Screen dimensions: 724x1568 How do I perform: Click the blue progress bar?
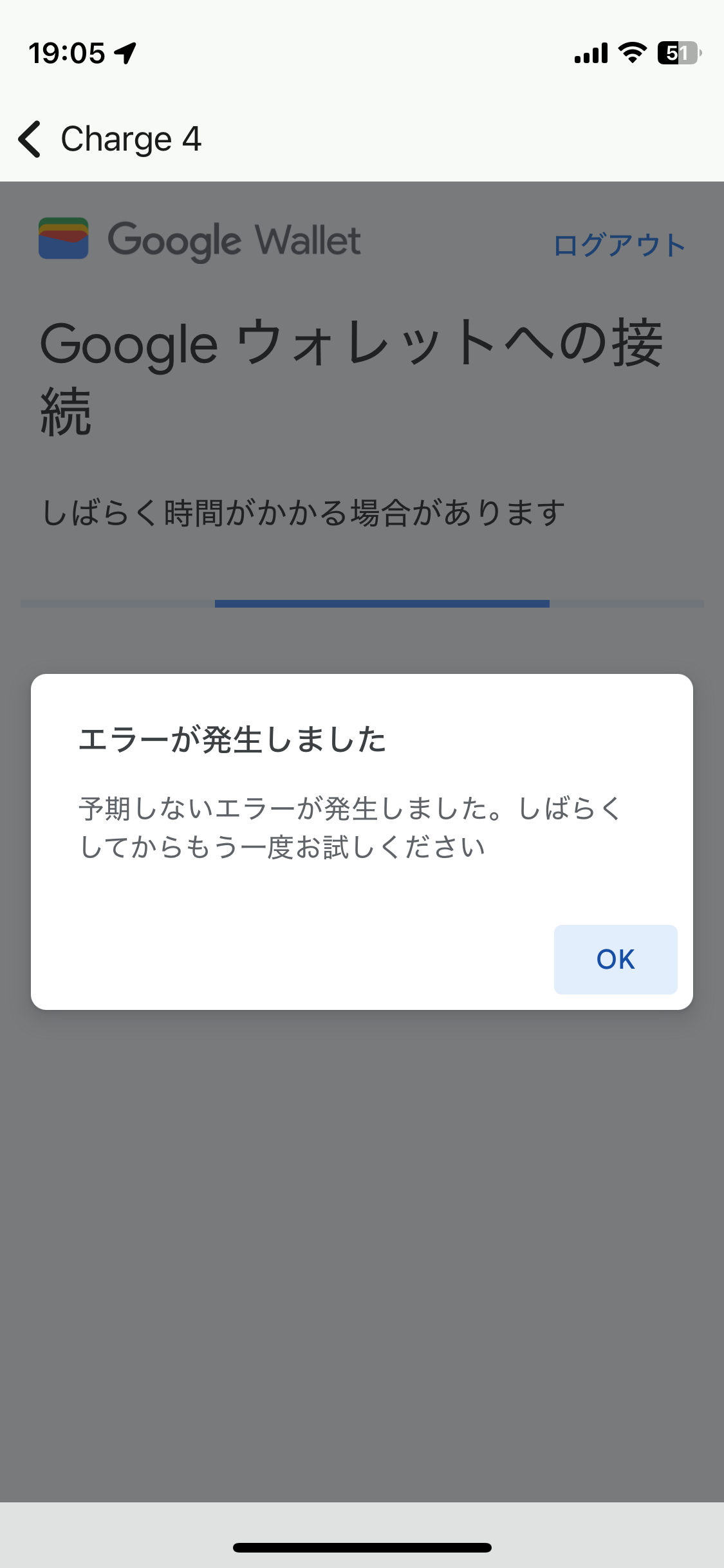[x=382, y=603]
